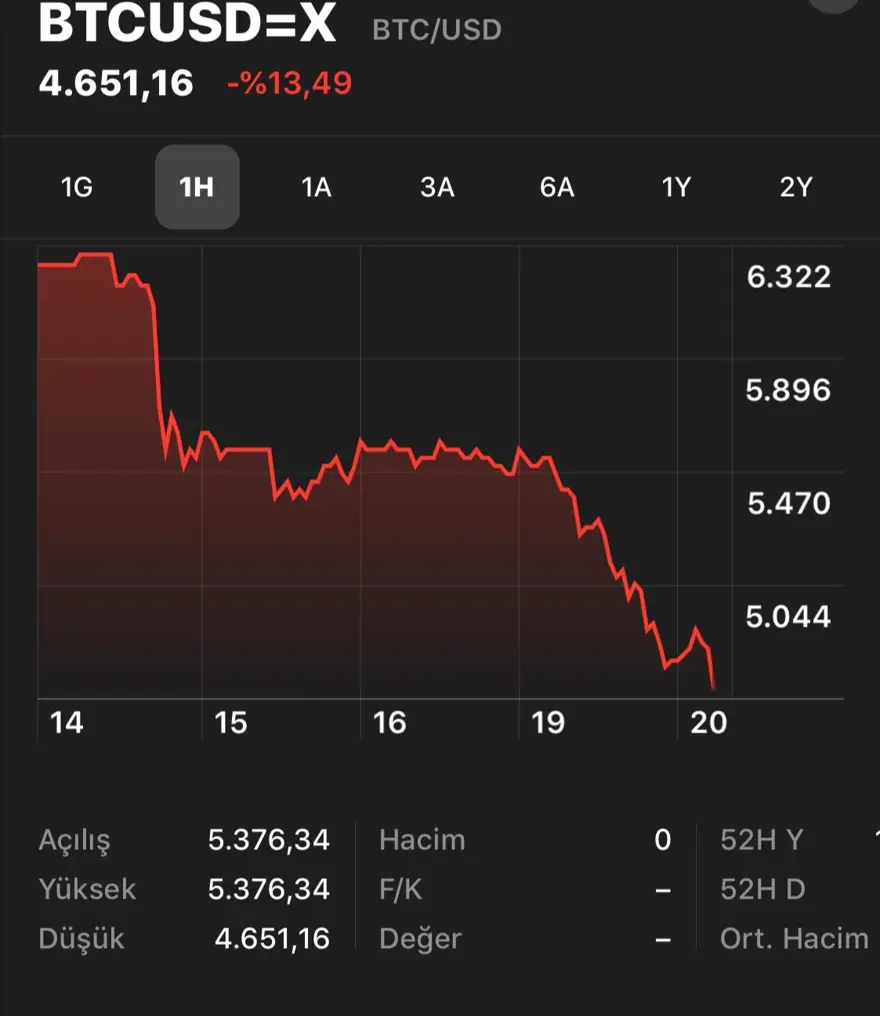View the 1Y price history
Screen dimensions: 880x1016
click(x=677, y=187)
